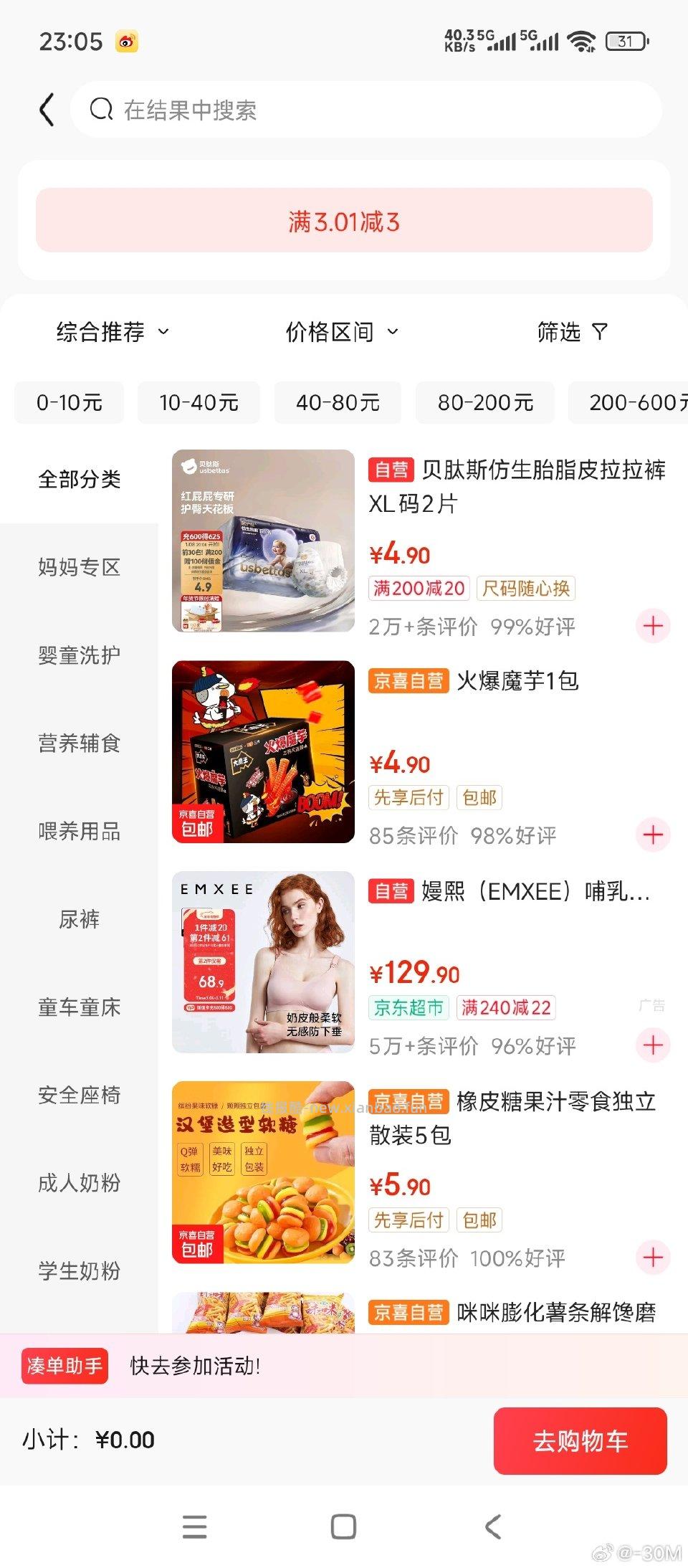Viewport: 688px width, 1568px height.
Task: Switch to the 童车童床 category
Action: [79, 1007]
